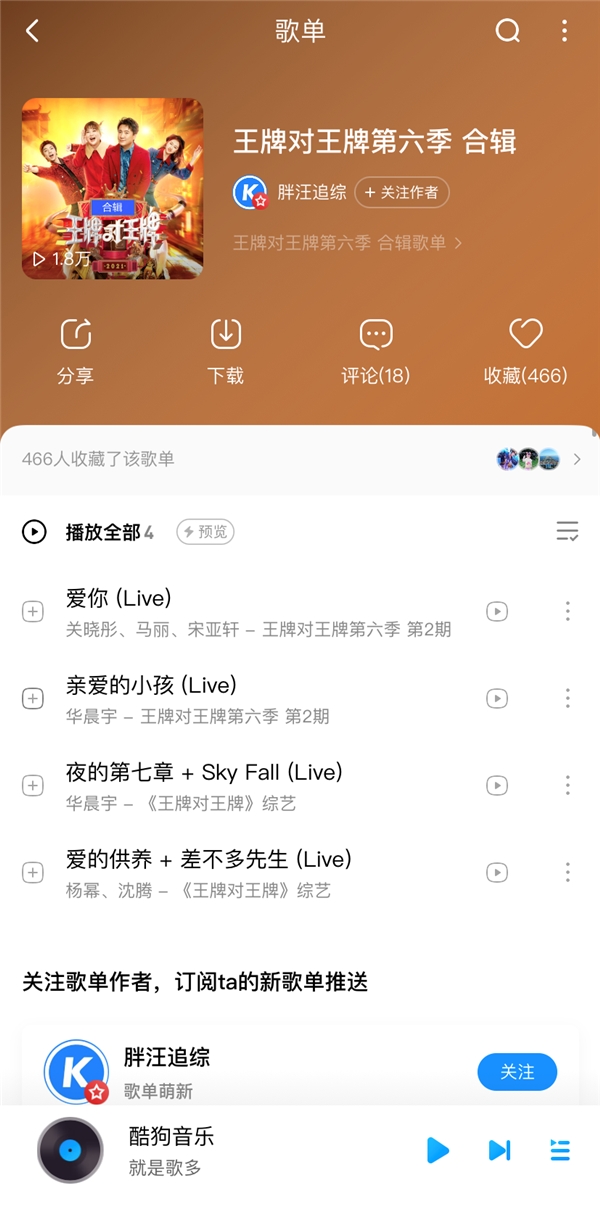Skip to the next track
Viewport: 600px width, 1206px height.
499,1150
